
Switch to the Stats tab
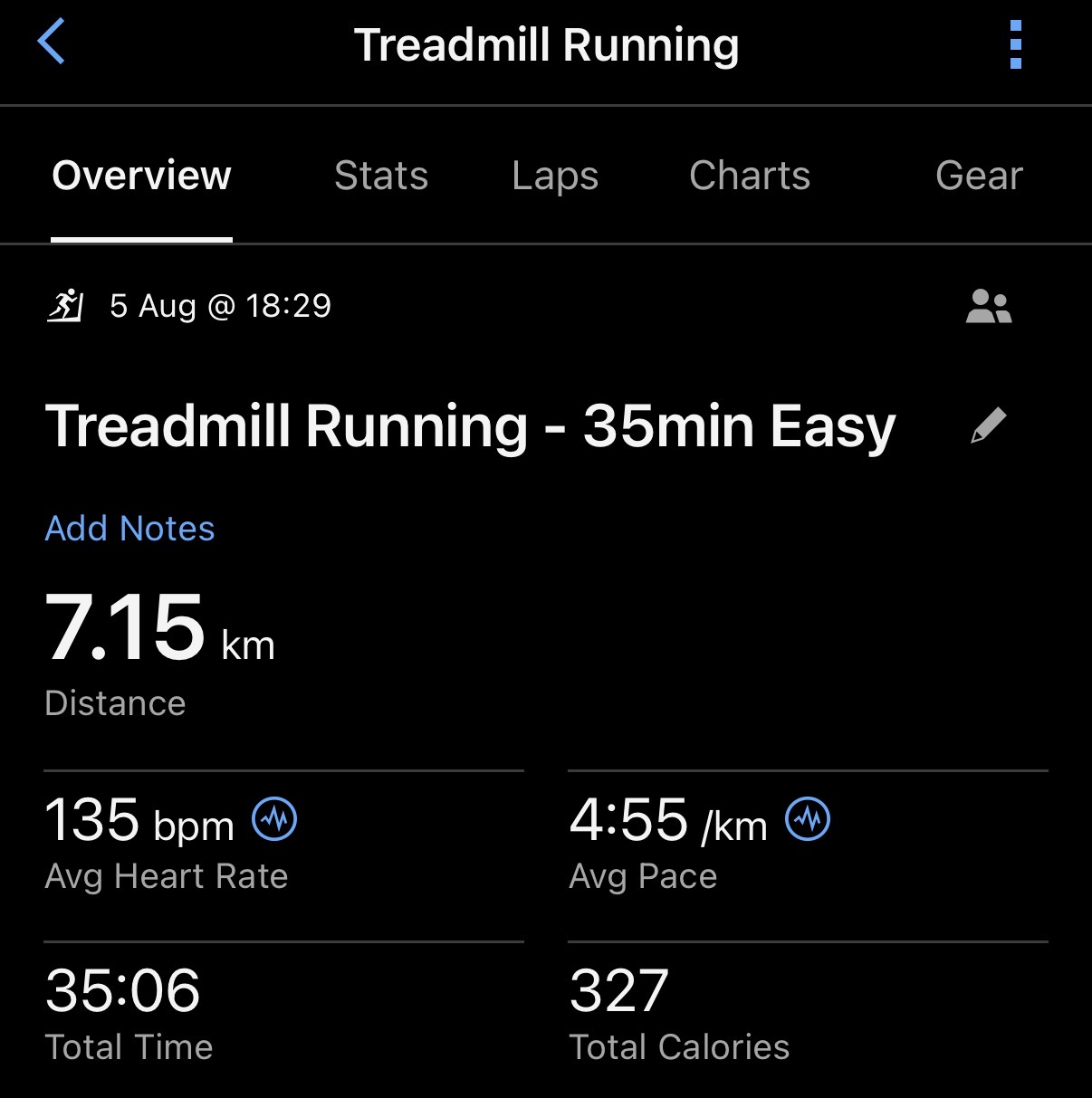[x=381, y=176]
